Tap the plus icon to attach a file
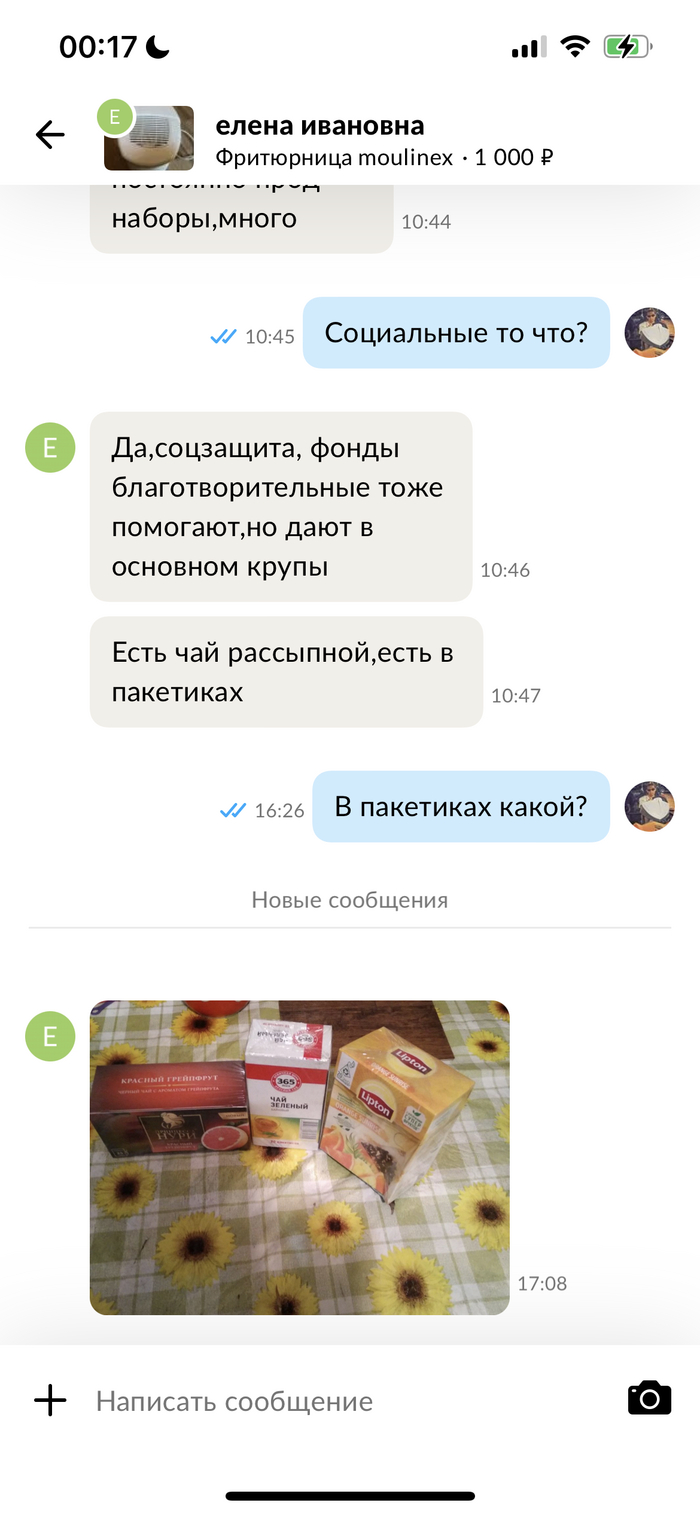Image resolution: width=700 pixels, height=1515 pixels. (x=50, y=1400)
